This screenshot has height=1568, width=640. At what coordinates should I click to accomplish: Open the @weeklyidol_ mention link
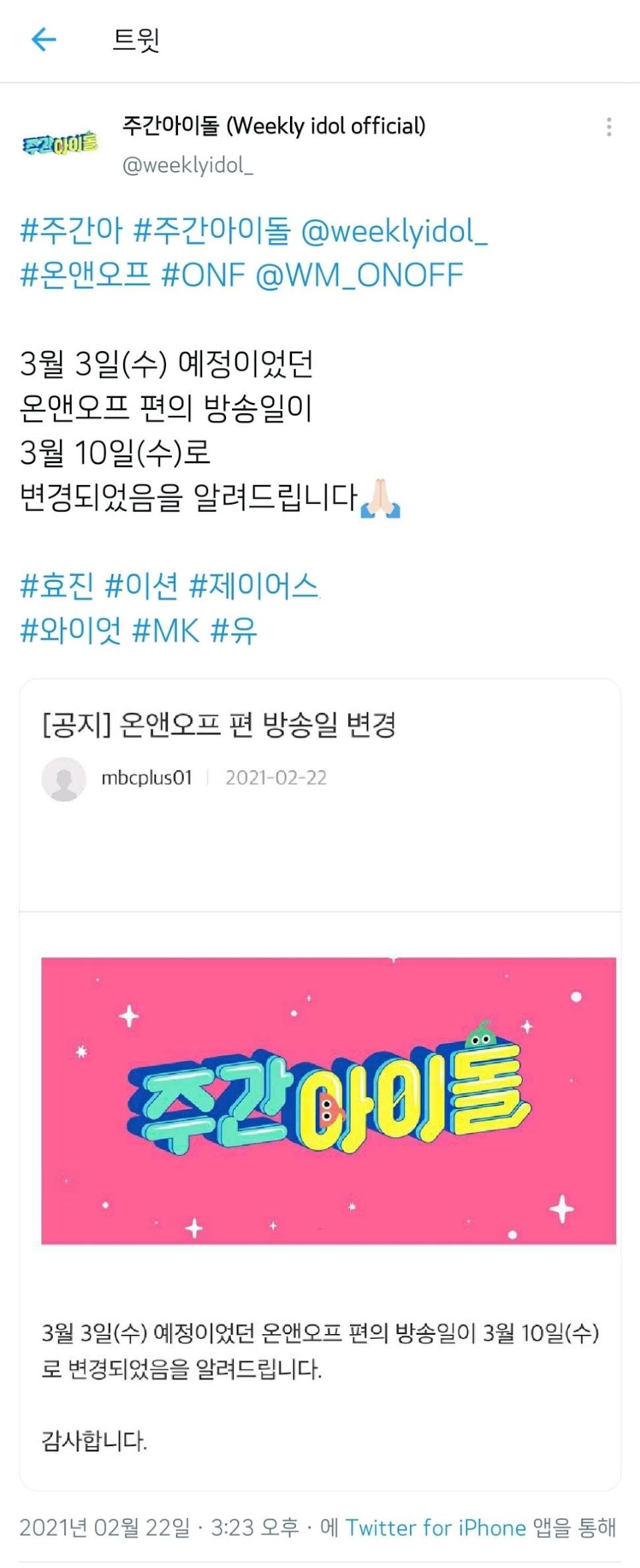click(x=394, y=231)
